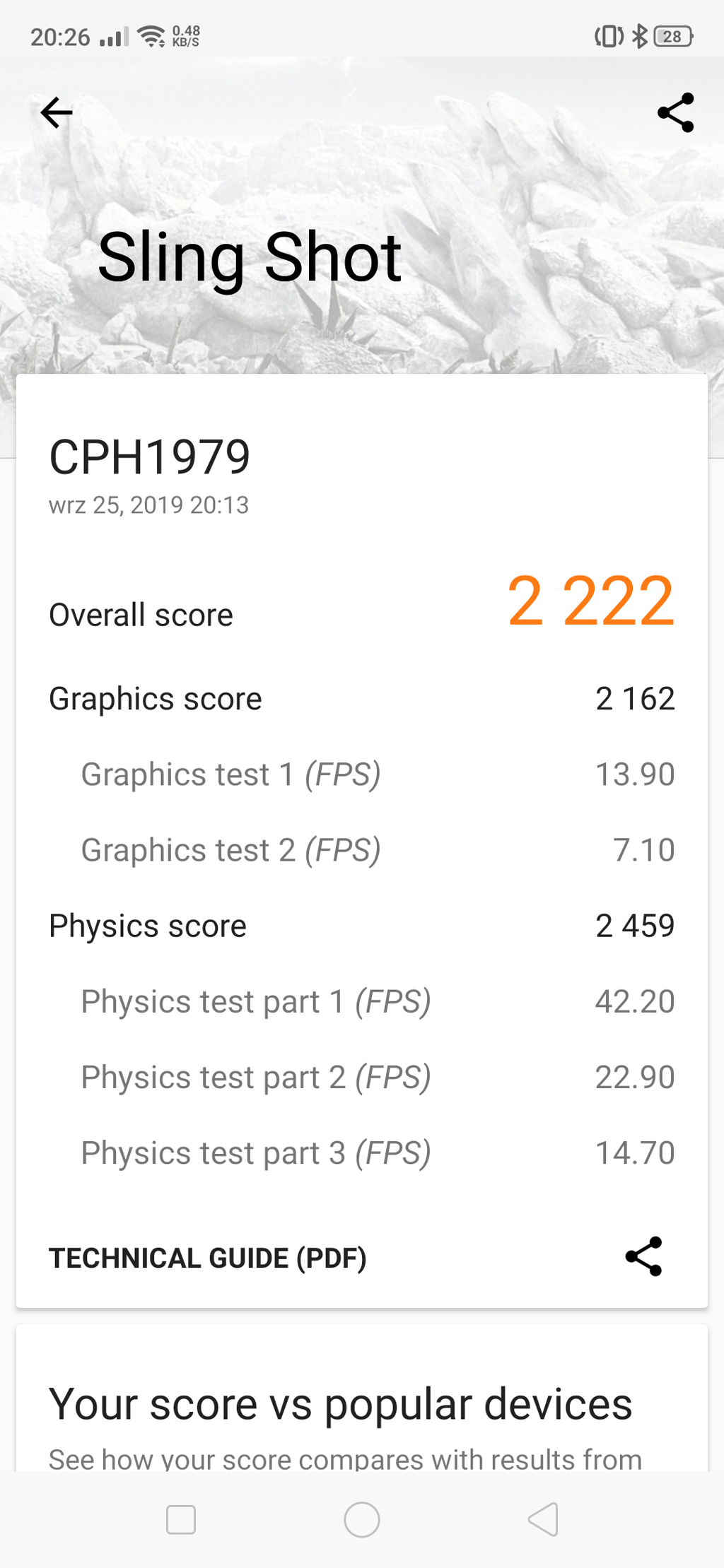Open the Technical Guide (PDF)
The image size is (724, 1568).
tap(207, 1258)
